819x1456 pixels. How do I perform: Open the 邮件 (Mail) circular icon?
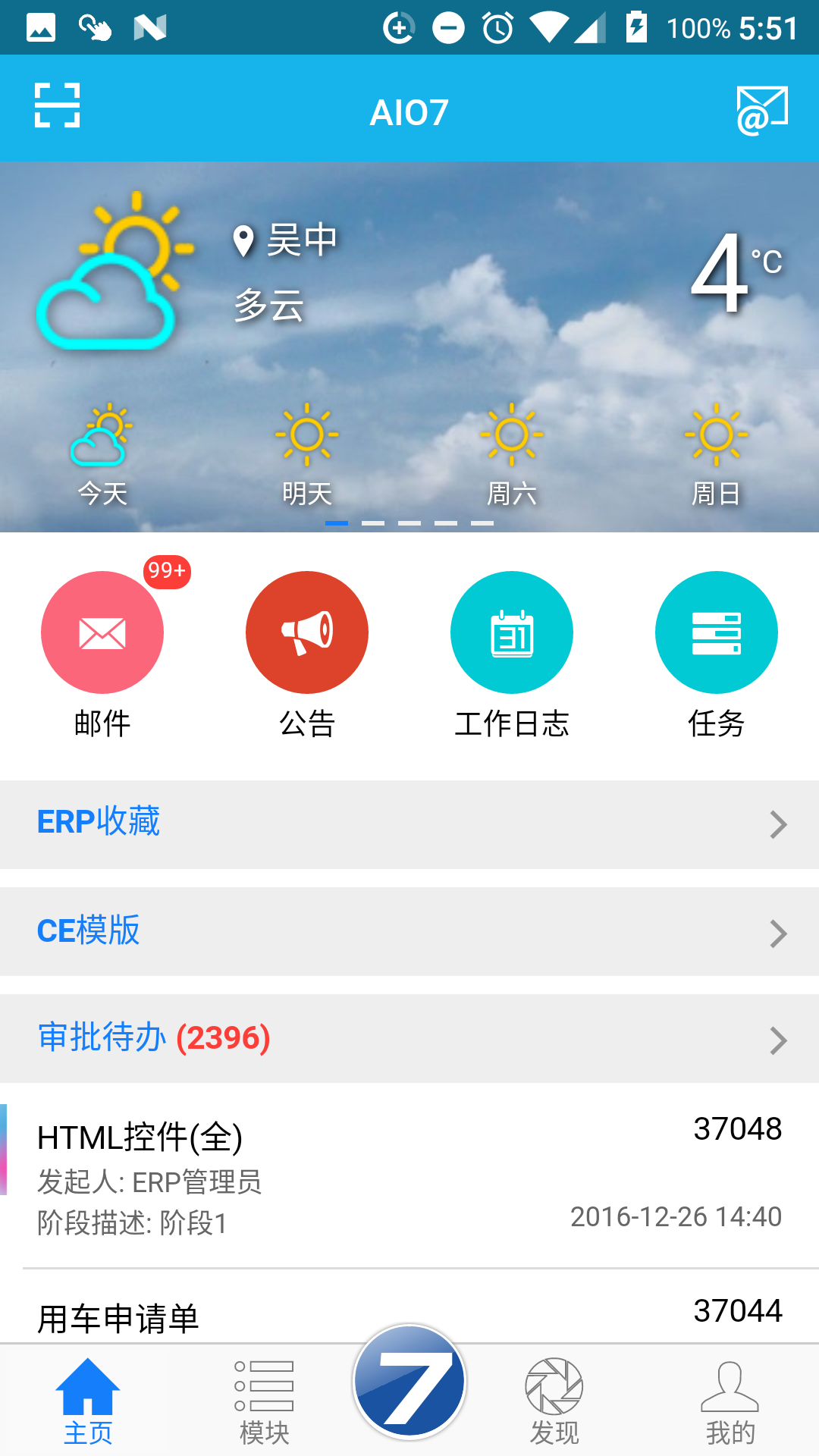pyautogui.click(x=102, y=632)
